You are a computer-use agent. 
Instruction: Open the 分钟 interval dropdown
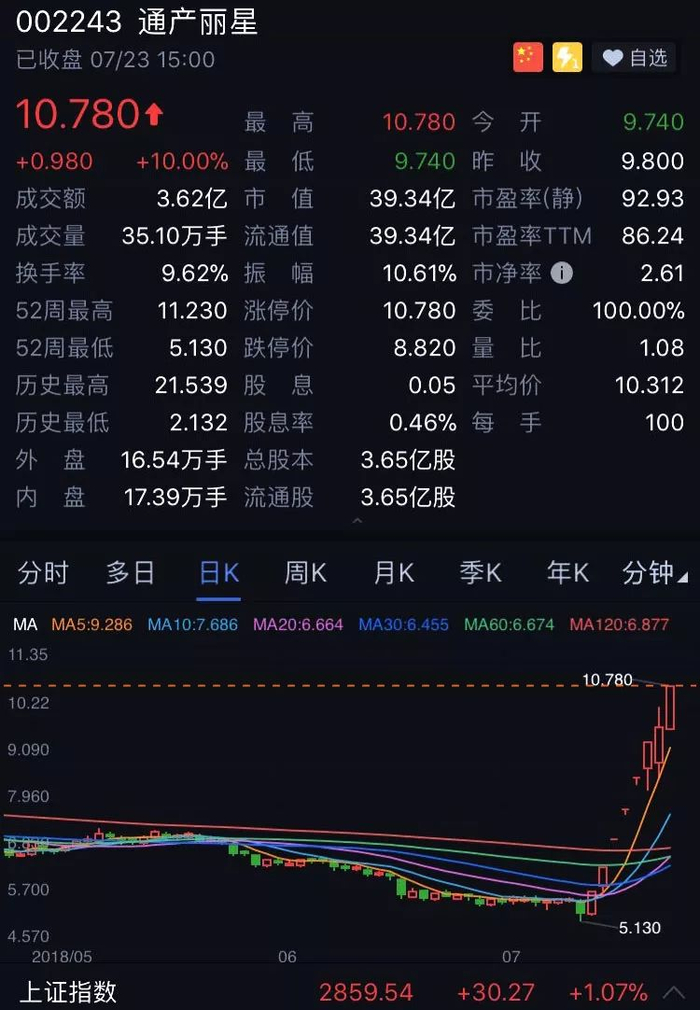click(655, 573)
